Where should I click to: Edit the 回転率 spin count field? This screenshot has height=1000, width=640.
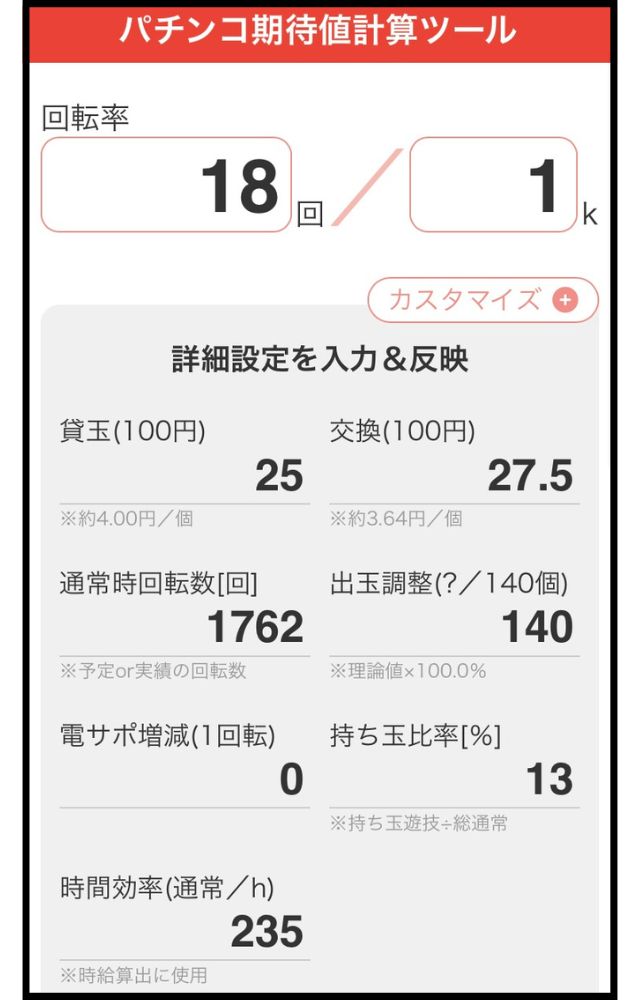pos(166,186)
